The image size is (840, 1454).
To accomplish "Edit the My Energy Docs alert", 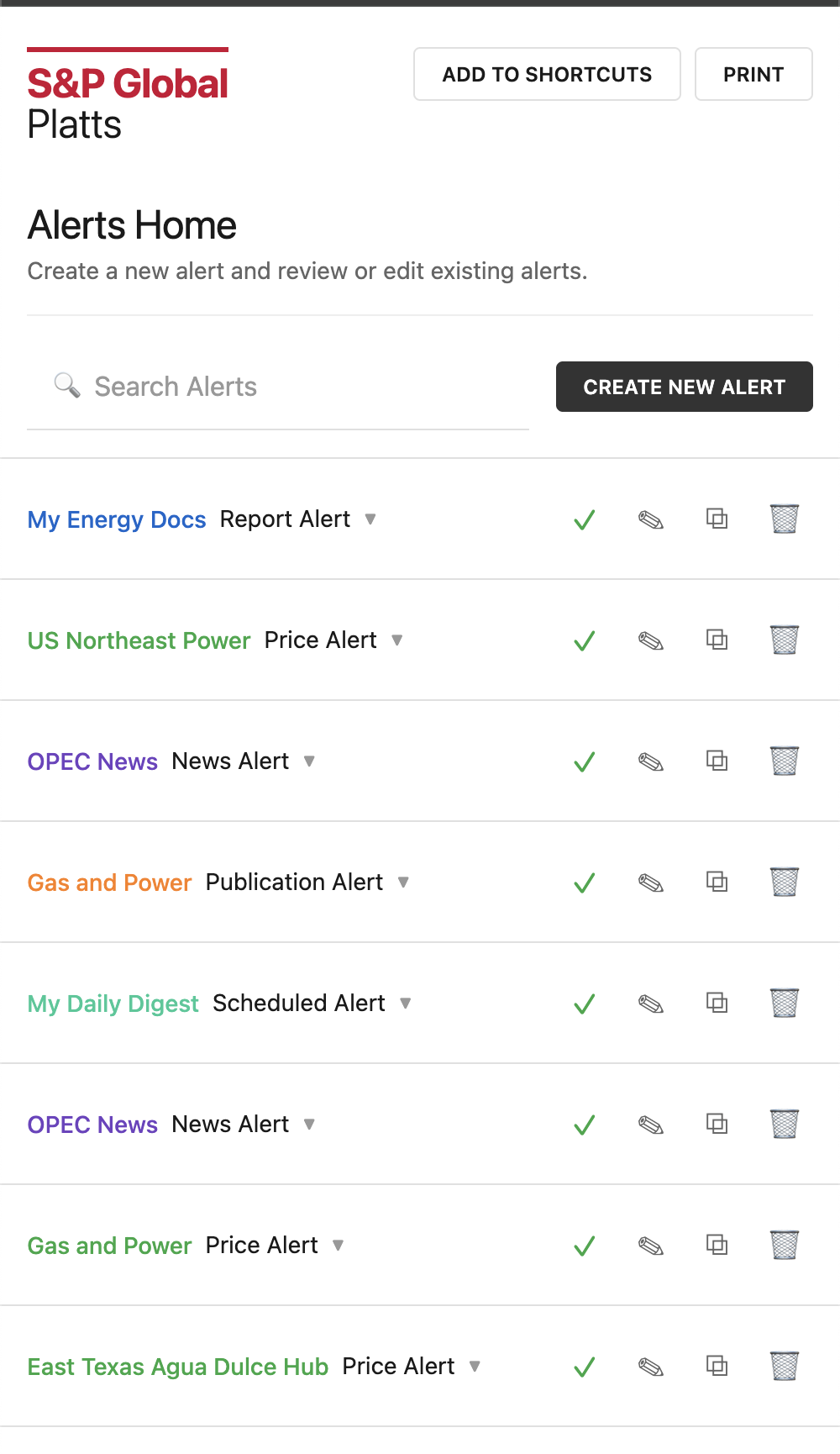I will (x=651, y=519).
